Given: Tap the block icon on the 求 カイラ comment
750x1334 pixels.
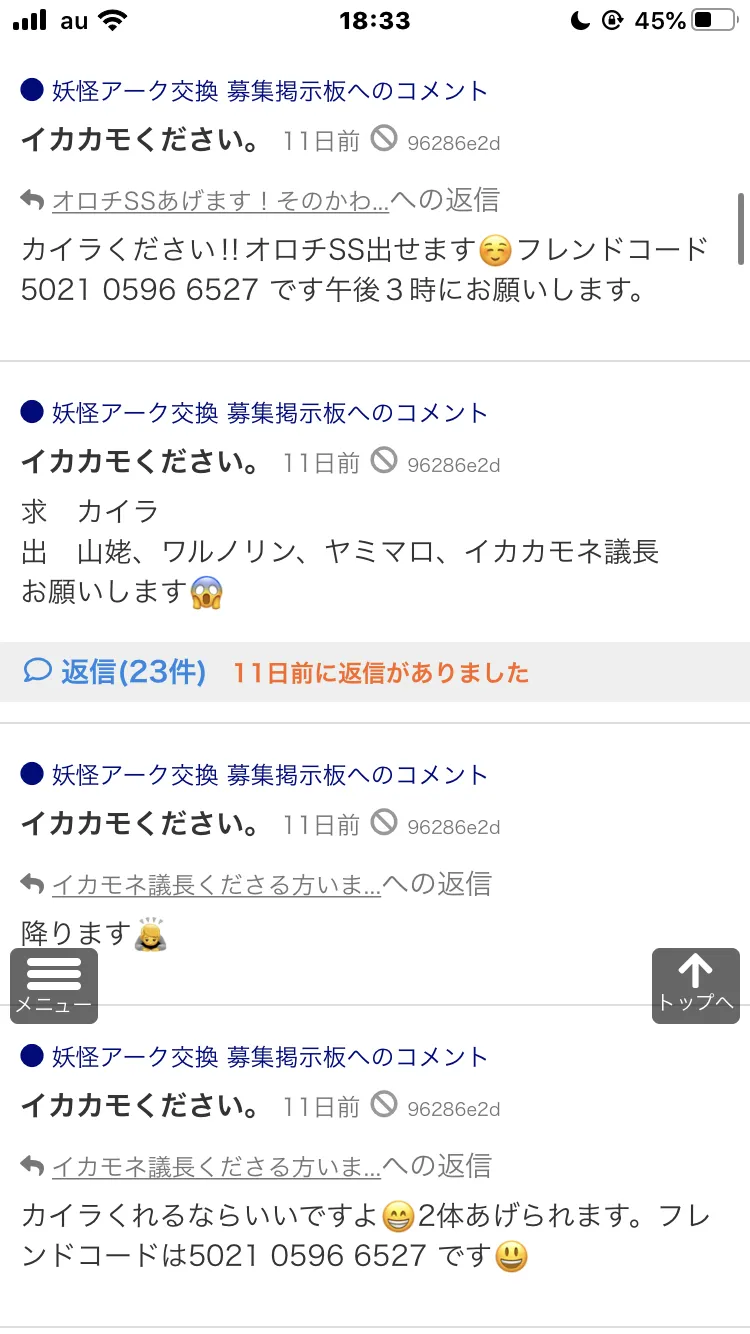Looking at the screenshot, I should 384,460.
